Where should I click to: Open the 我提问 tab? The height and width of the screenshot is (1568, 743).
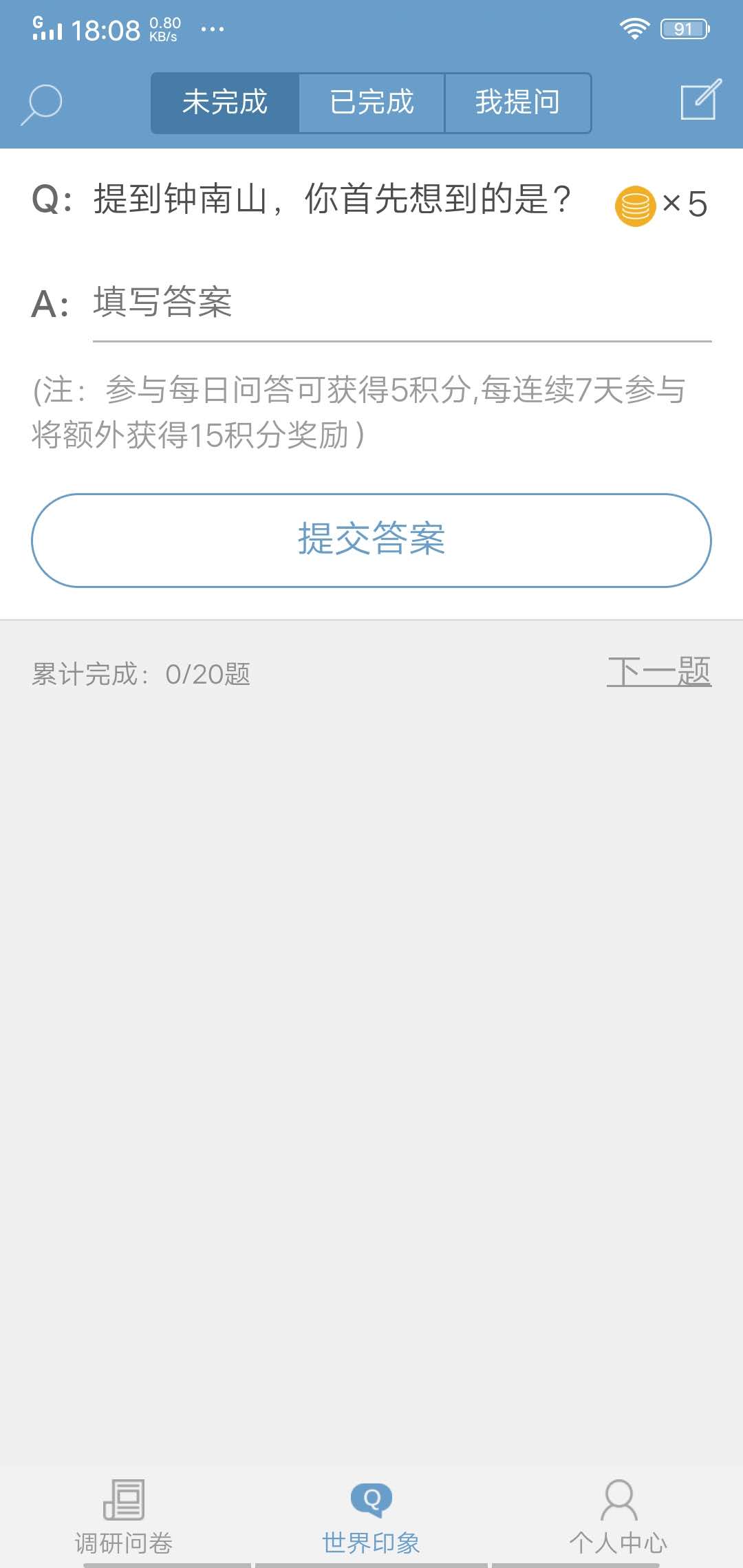[x=518, y=102]
